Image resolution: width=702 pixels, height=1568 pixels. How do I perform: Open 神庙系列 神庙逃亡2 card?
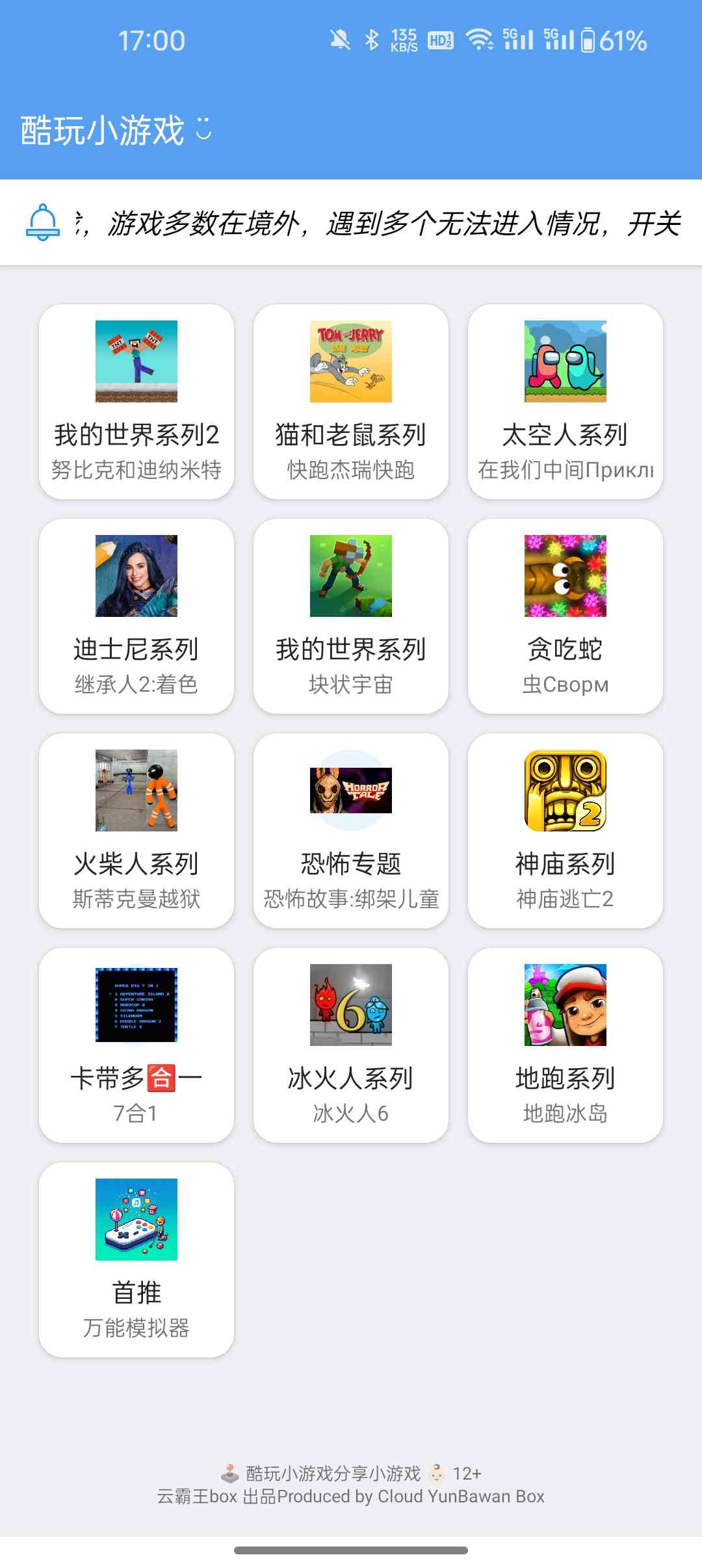[565, 831]
